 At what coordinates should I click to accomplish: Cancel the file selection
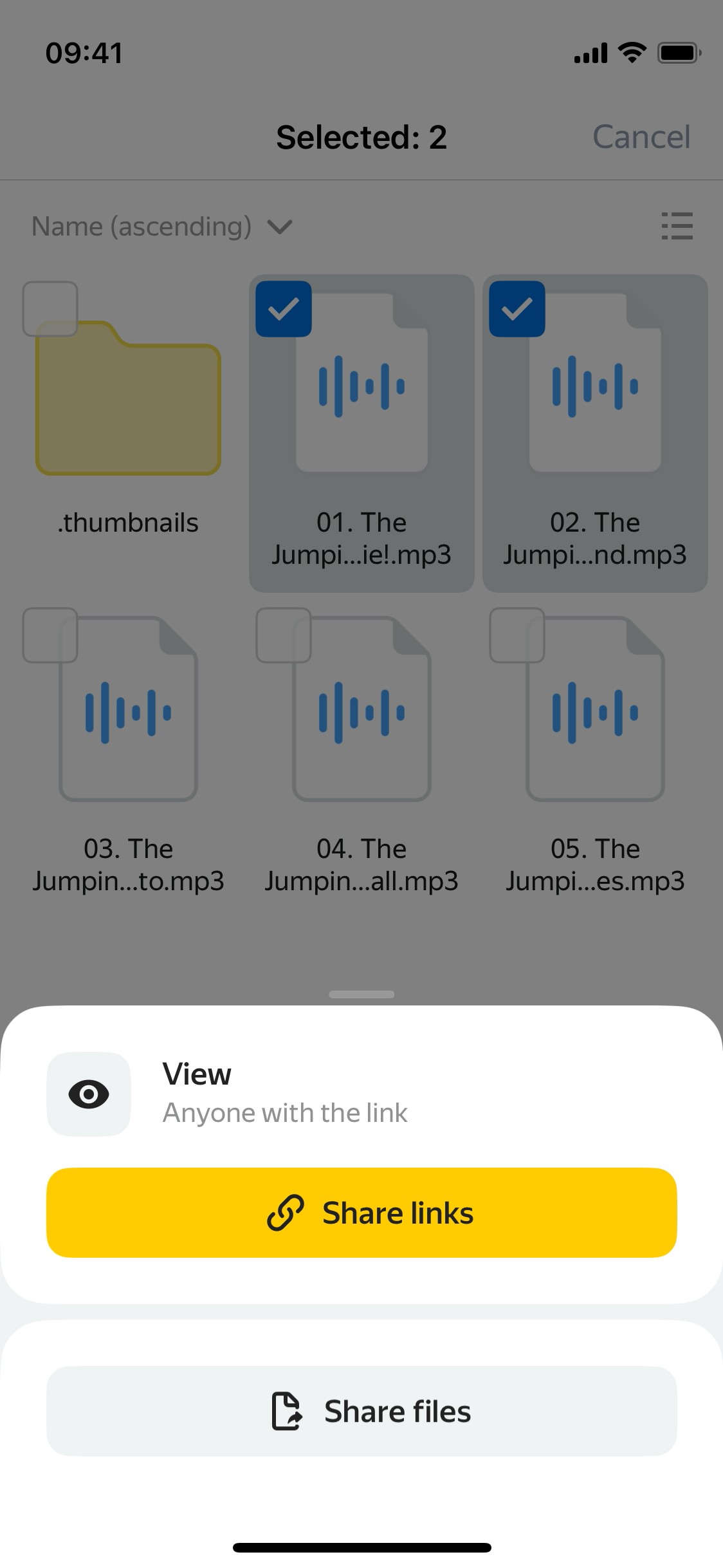pyautogui.click(x=641, y=137)
